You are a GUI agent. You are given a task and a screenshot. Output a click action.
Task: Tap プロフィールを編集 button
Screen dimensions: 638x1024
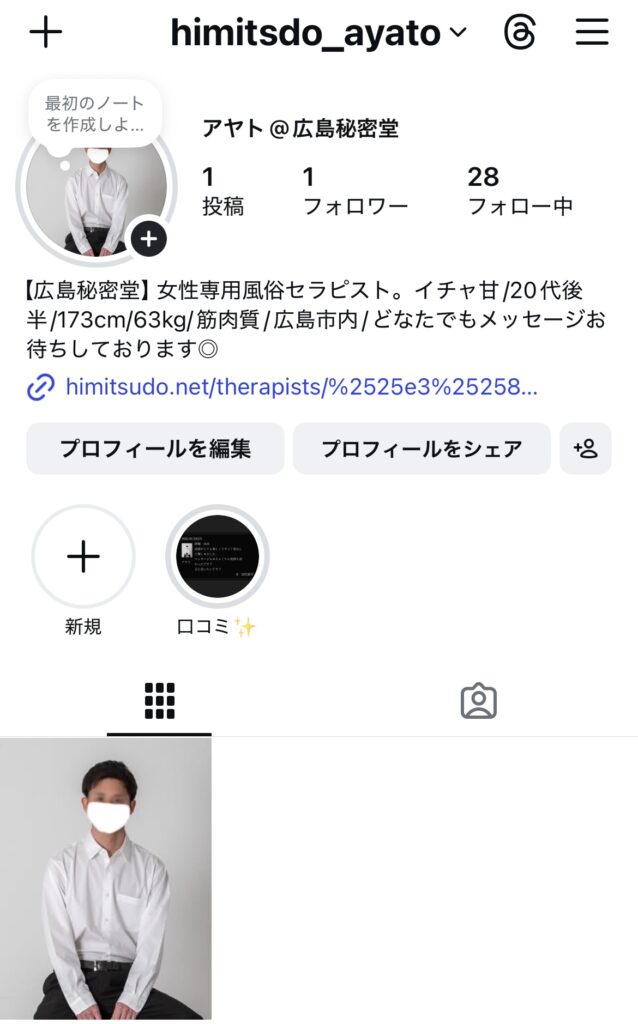pyautogui.click(x=155, y=449)
